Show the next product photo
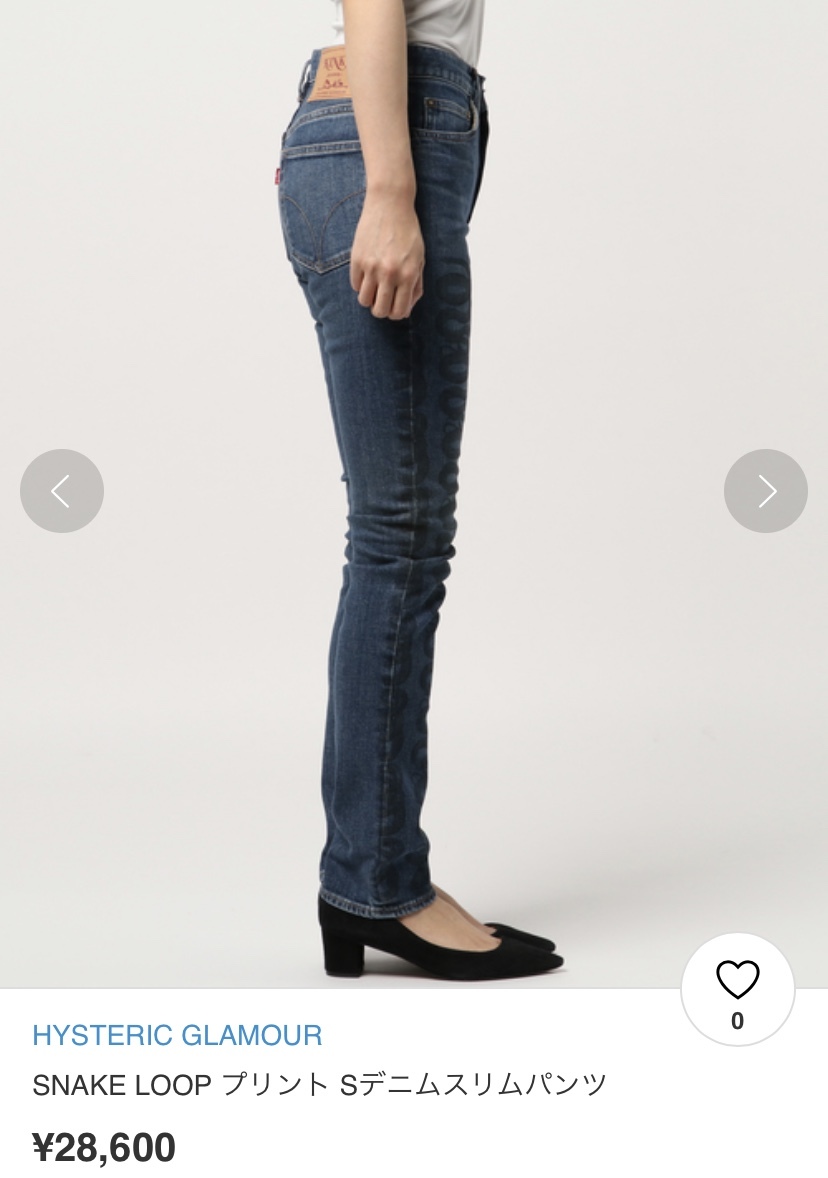The width and height of the screenshot is (828, 1178). pyautogui.click(x=765, y=490)
